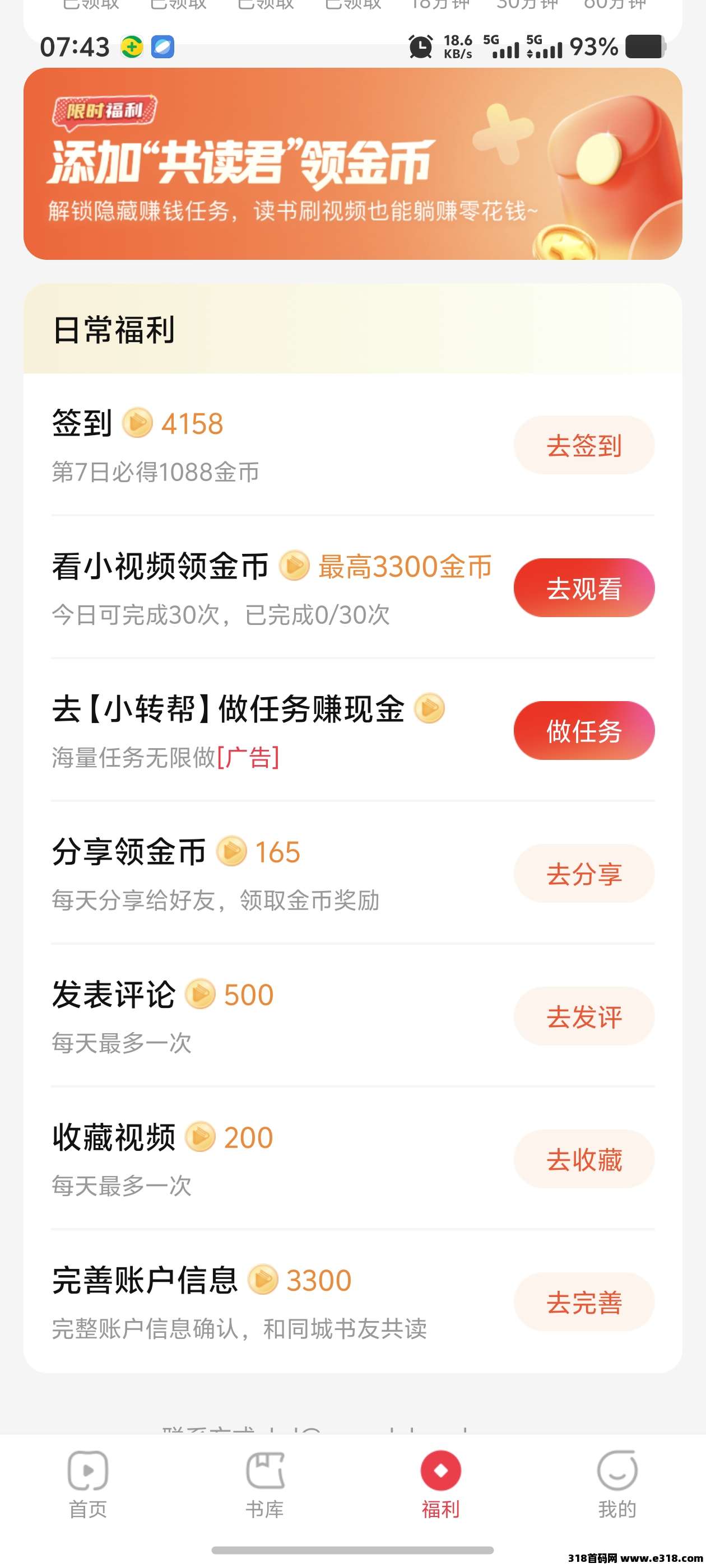This screenshot has height=1568, width=706.
Task: Tap 去观看 to watch short videos
Action: (x=583, y=588)
